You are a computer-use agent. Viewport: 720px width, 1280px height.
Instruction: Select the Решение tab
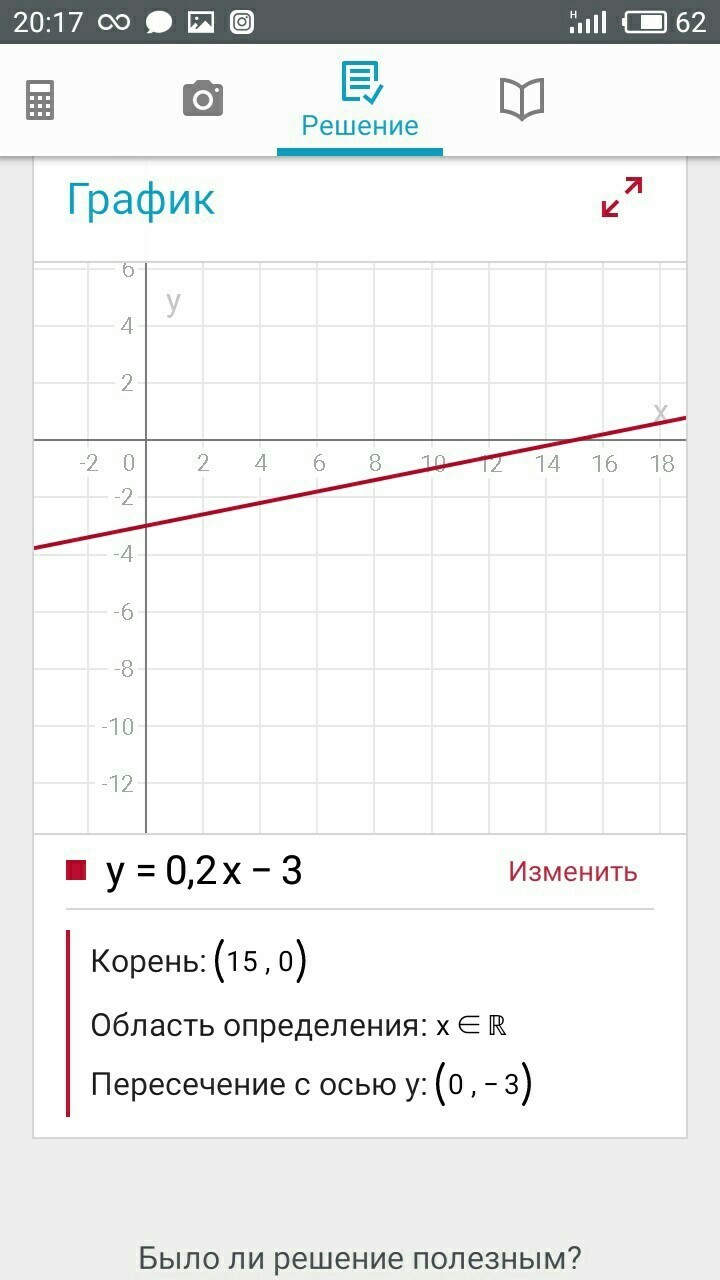click(x=360, y=100)
